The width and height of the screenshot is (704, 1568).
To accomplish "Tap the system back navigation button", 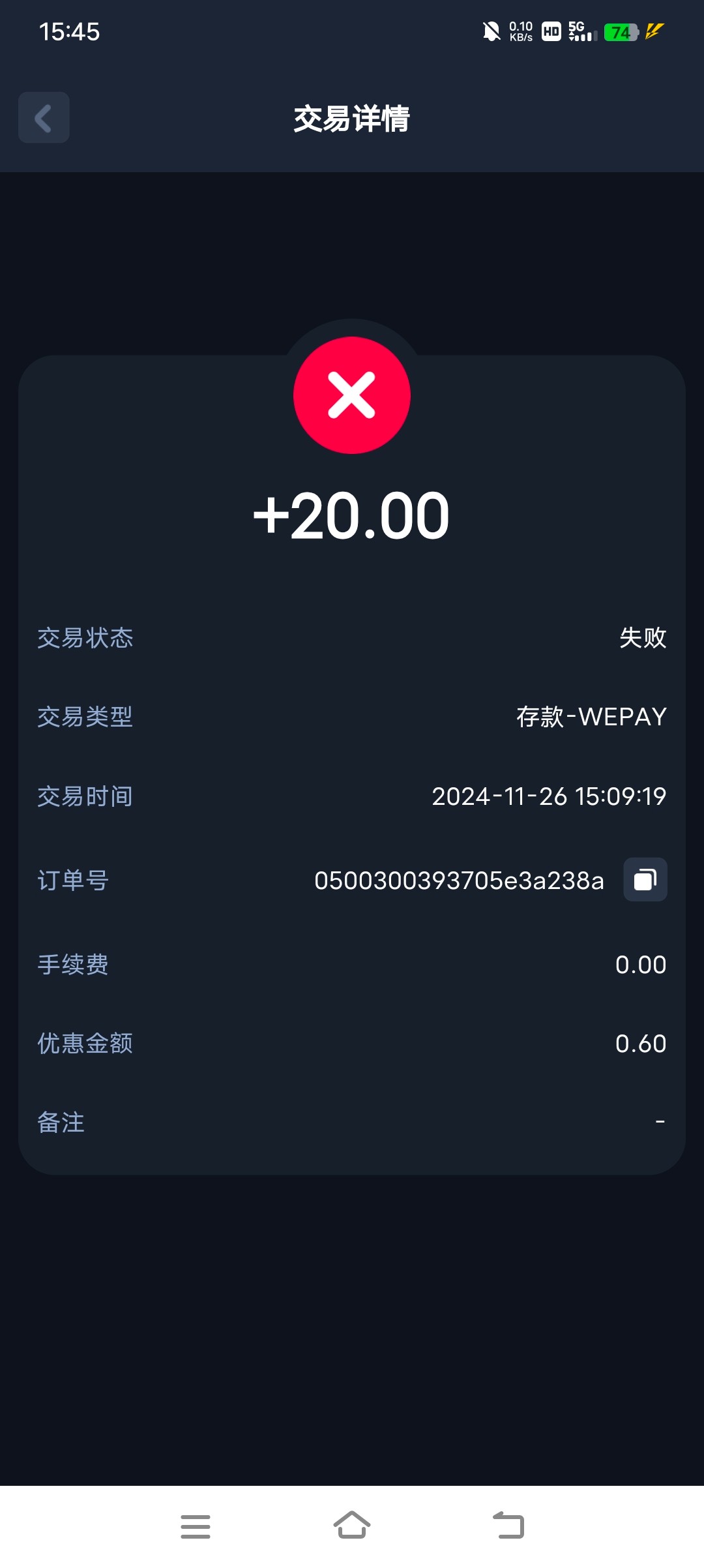I will (x=508, y=1525).
